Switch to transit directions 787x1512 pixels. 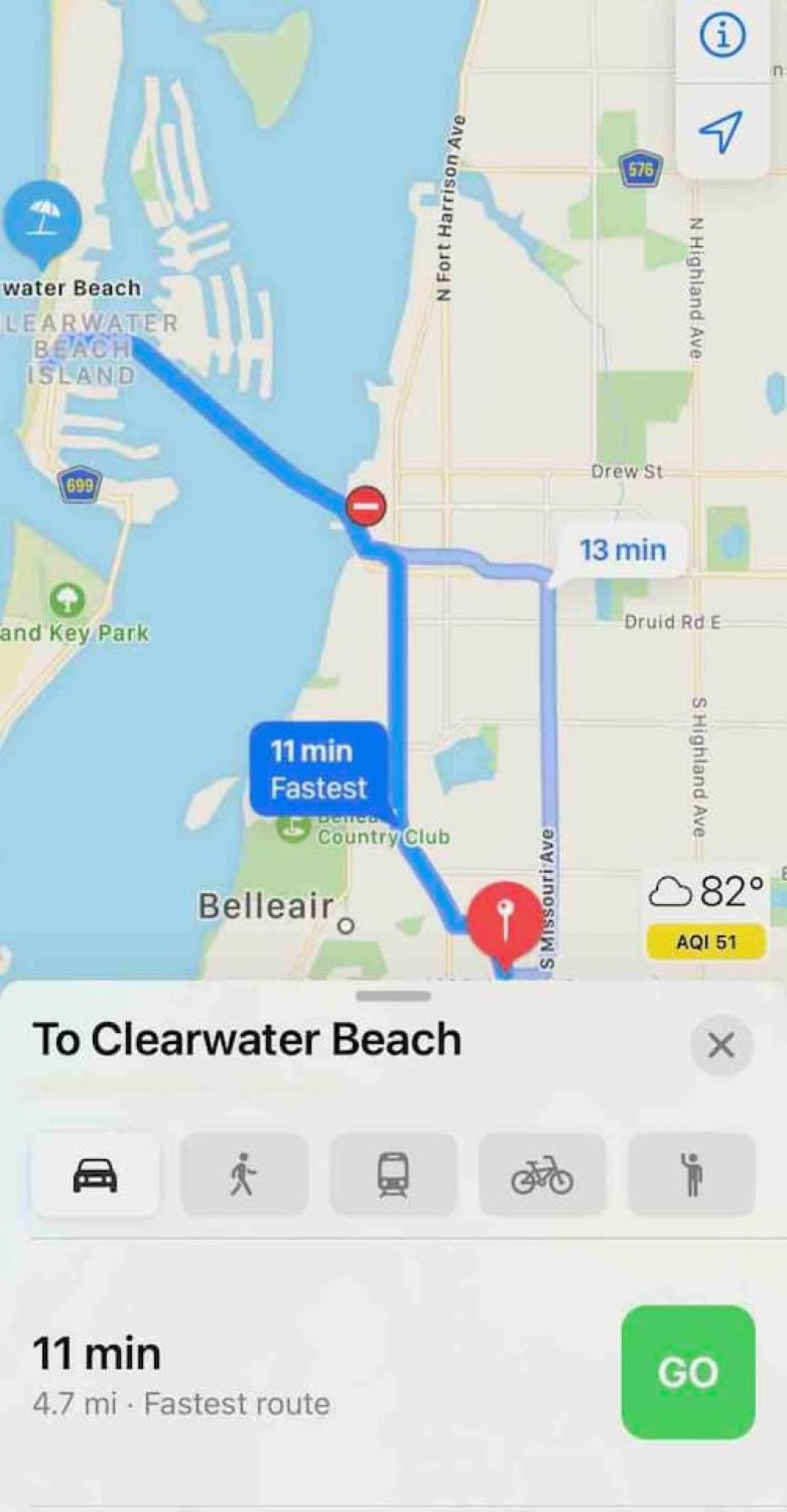(x=393, y=1174)
